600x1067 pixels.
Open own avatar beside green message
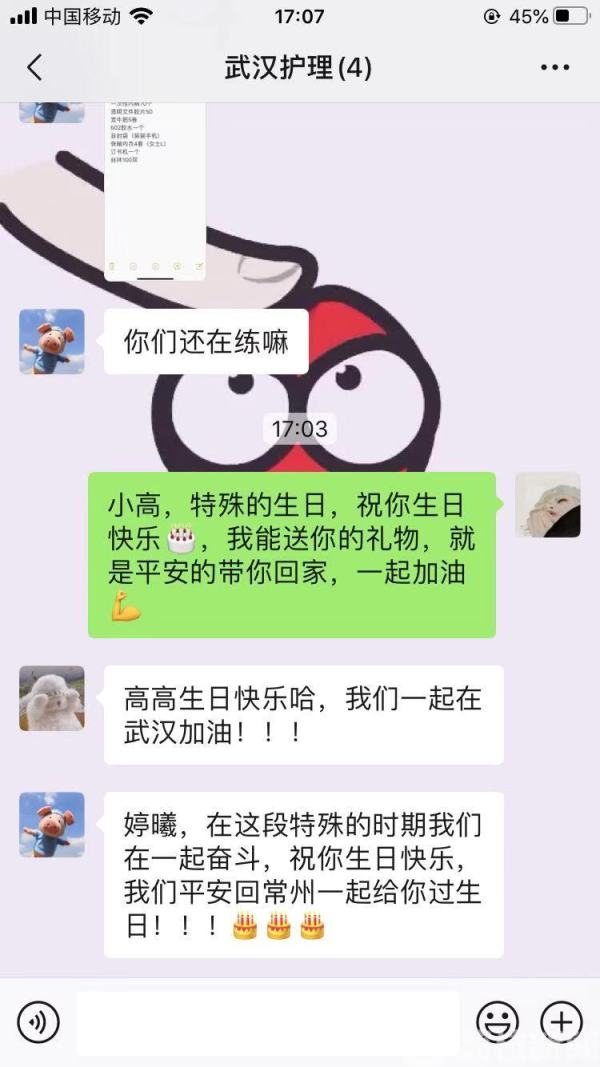(x=547, y=505)
